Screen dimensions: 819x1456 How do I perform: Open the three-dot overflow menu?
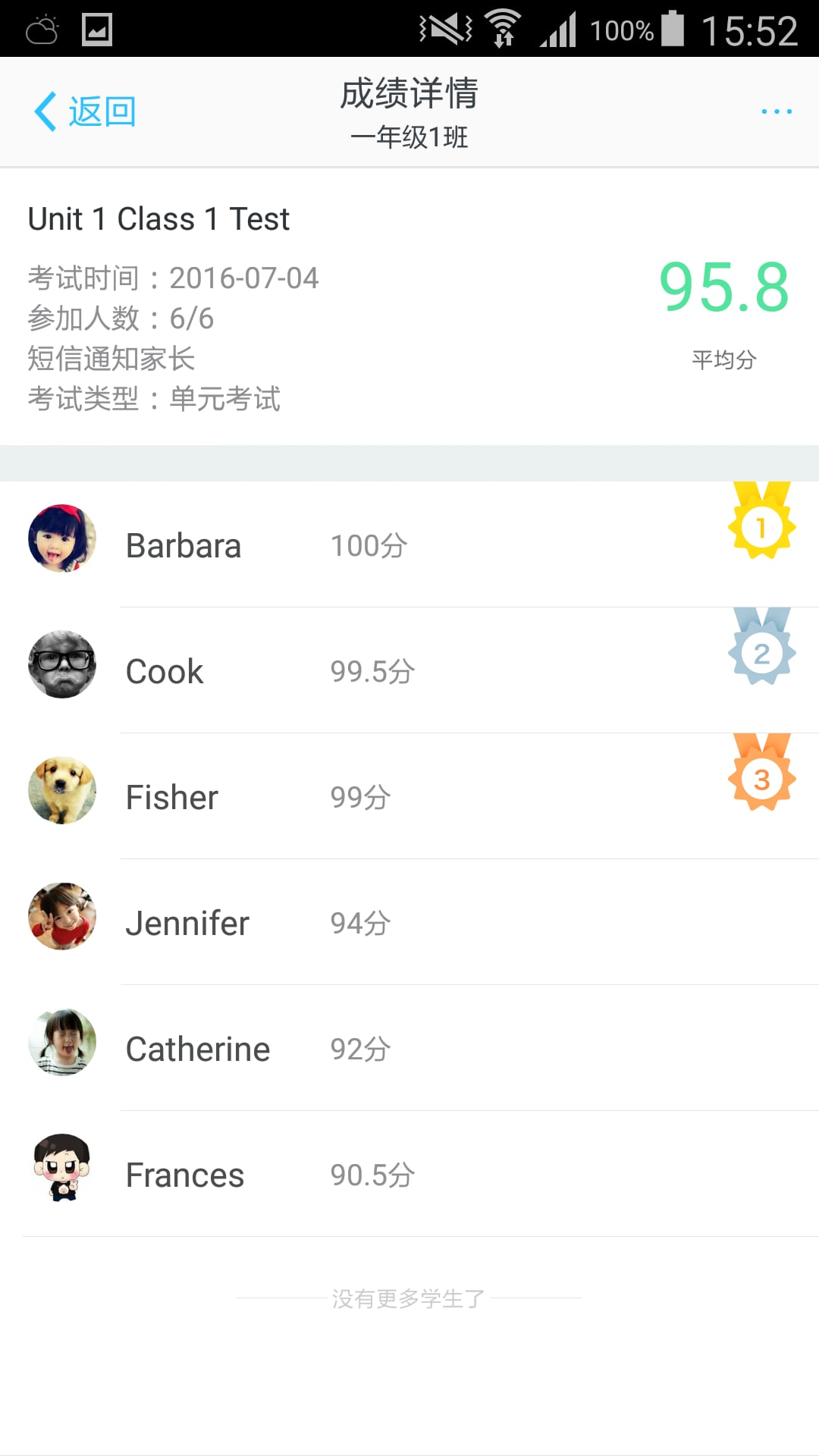click(777, 111)
